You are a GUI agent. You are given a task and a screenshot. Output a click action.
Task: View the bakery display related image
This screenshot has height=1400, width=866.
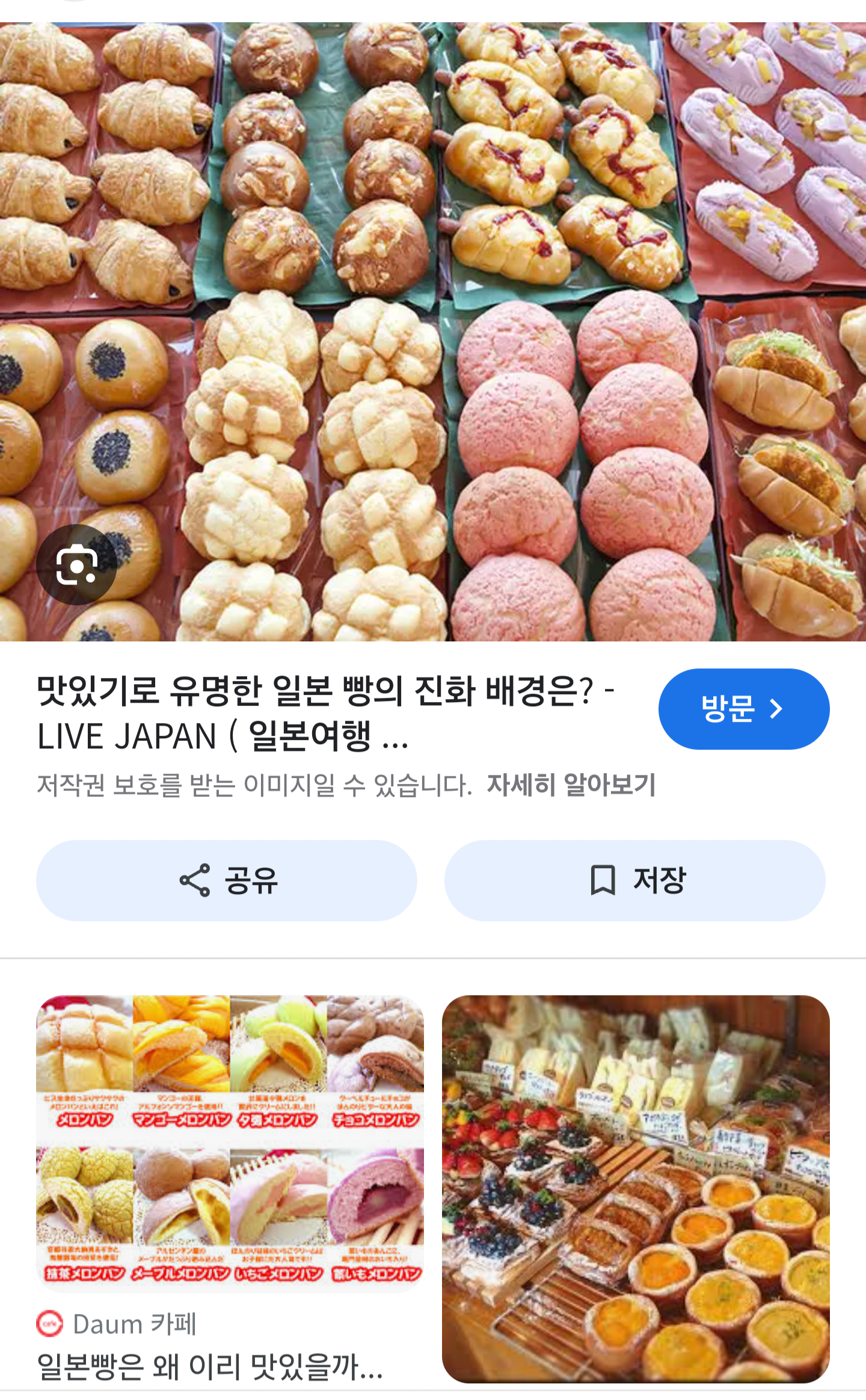coord(636,1188)
